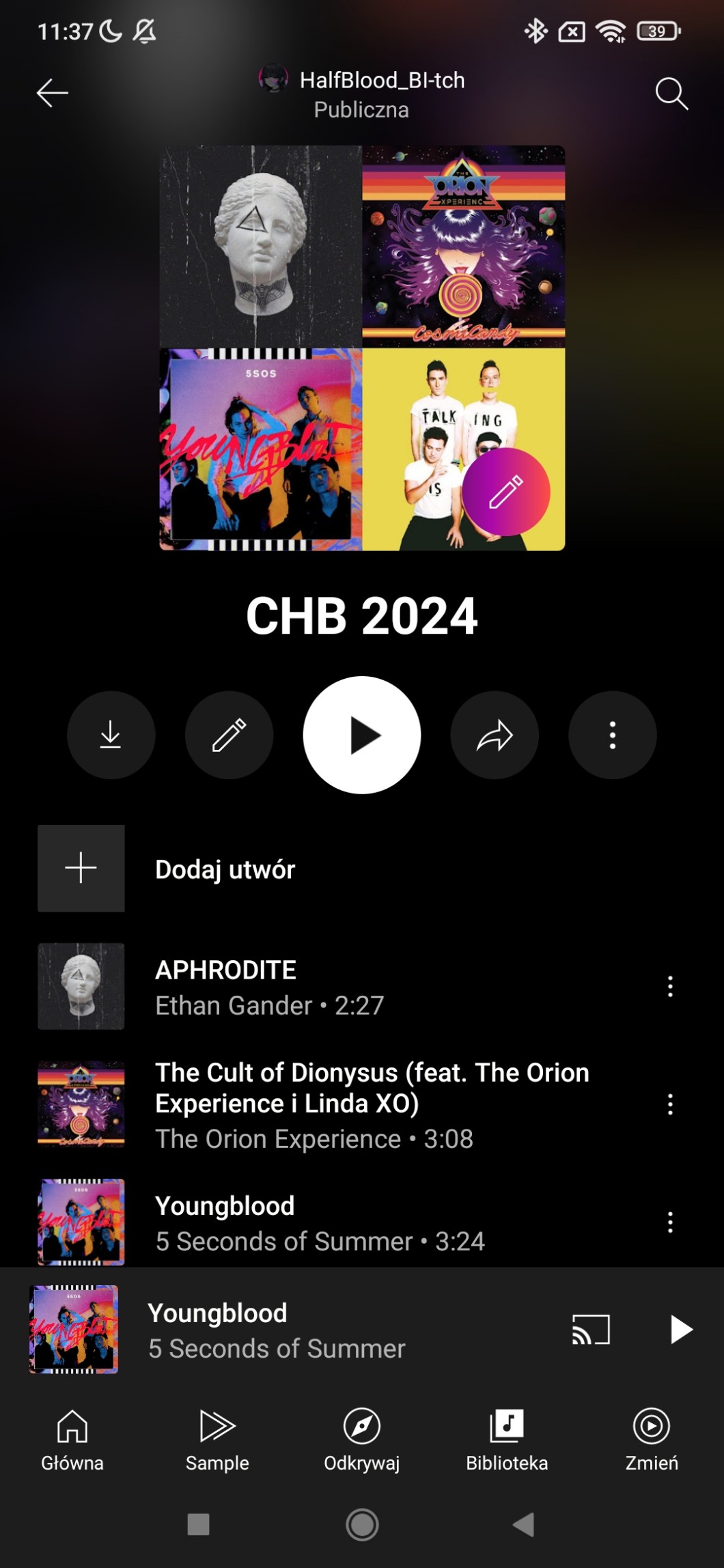Open options for Youngblood in the list
Screen dimensions: 724x1568
click(670, 1222)
